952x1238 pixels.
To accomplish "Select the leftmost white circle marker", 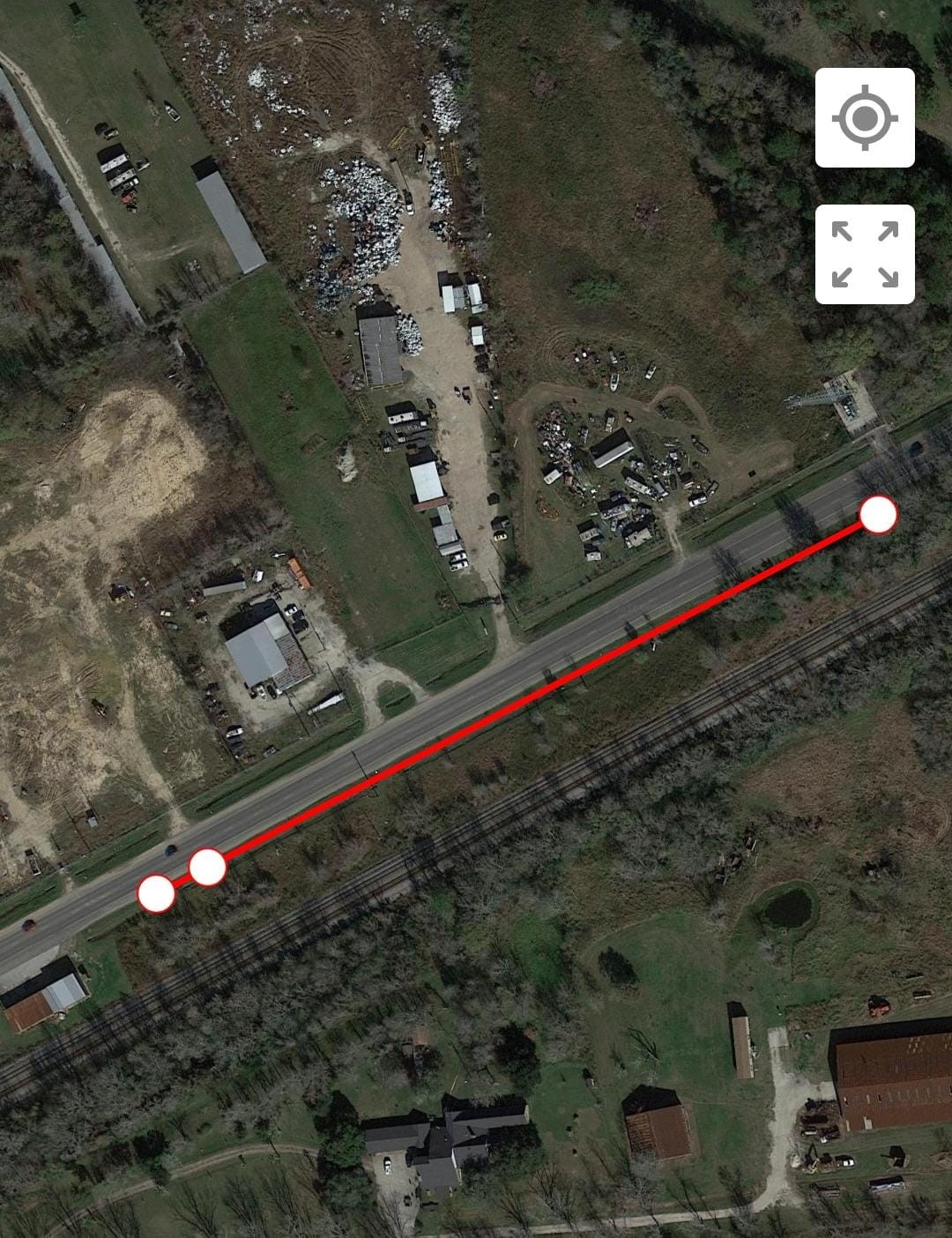I will pos(155,893).
